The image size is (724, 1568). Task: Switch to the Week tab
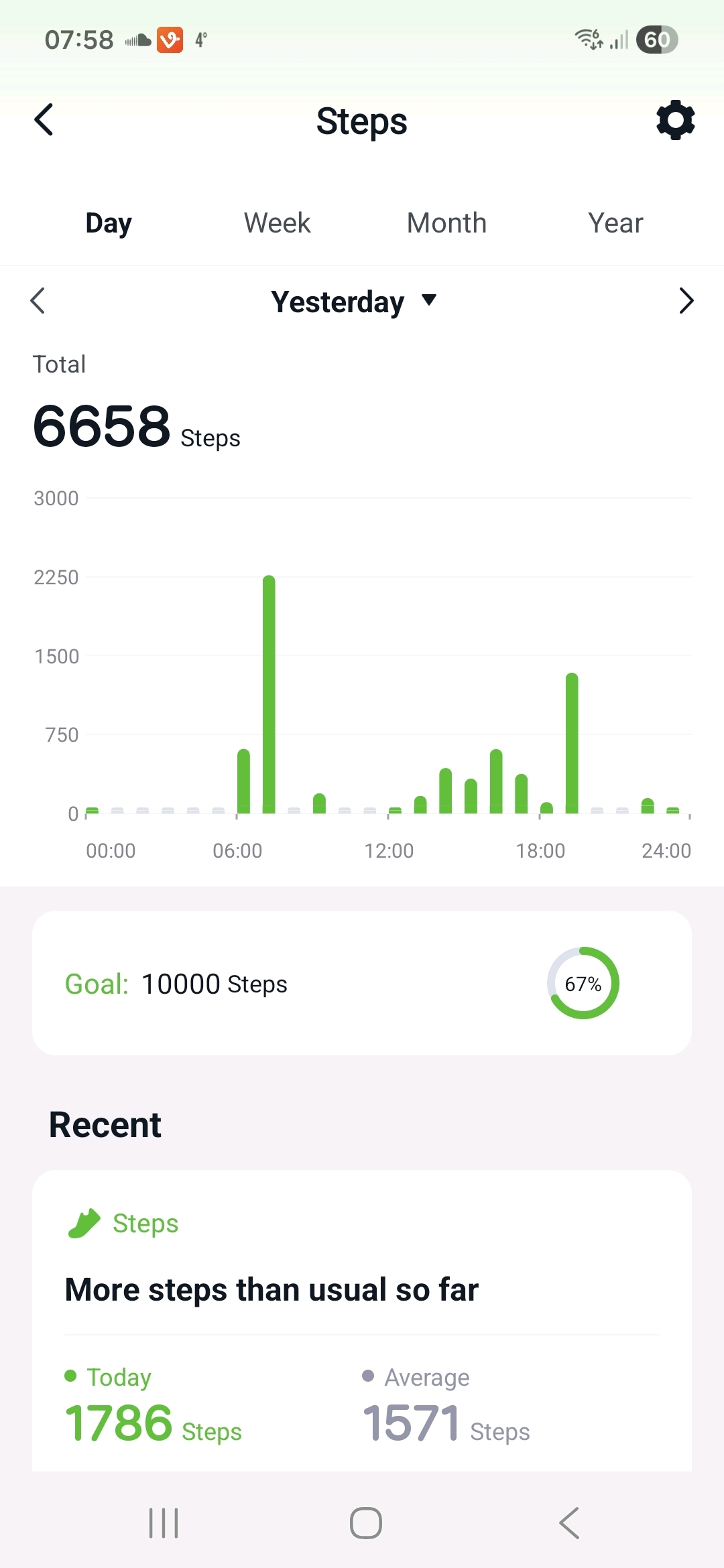point(277,223)
